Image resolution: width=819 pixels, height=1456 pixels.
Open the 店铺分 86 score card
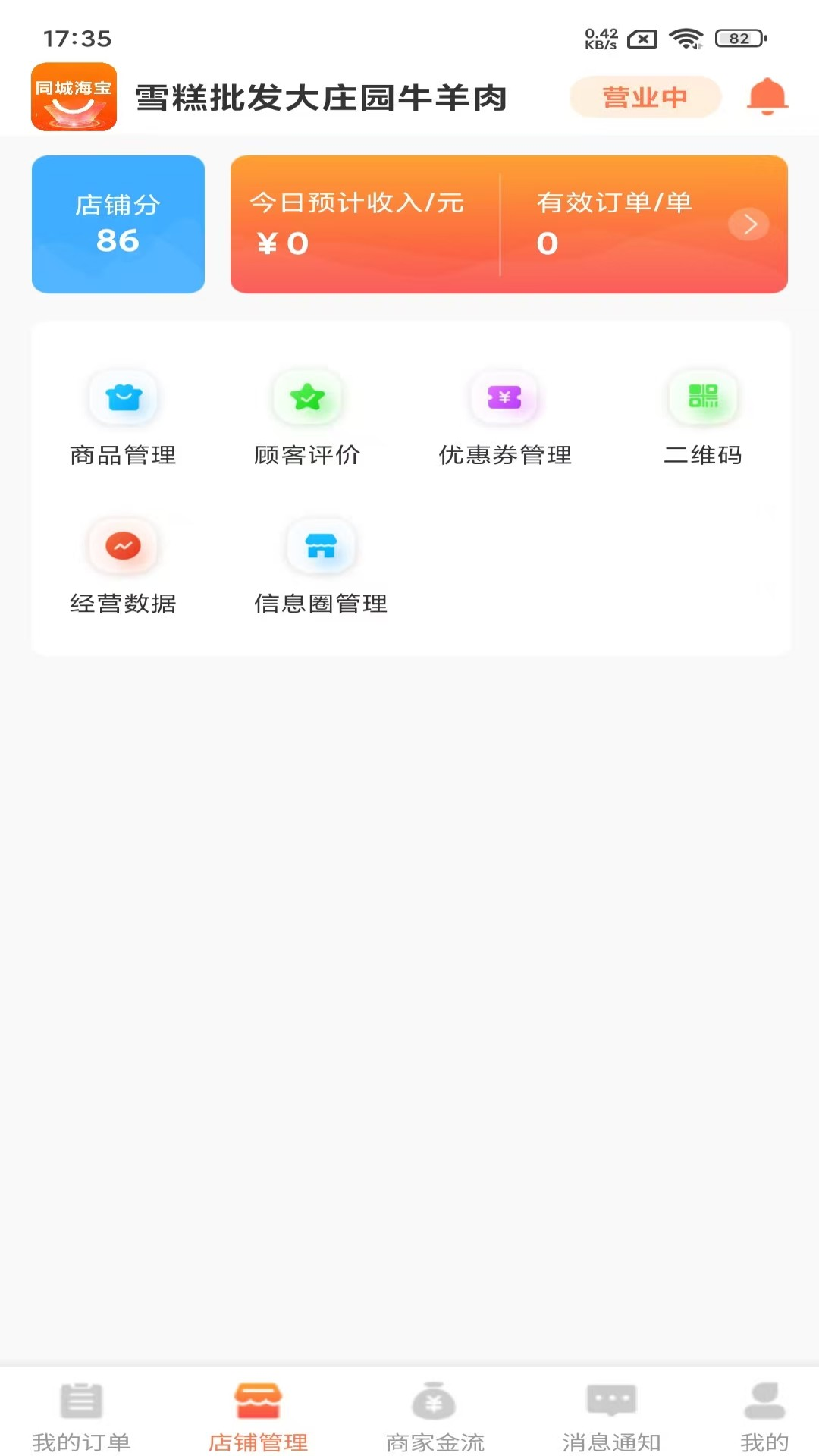click(x=118, y=224)
